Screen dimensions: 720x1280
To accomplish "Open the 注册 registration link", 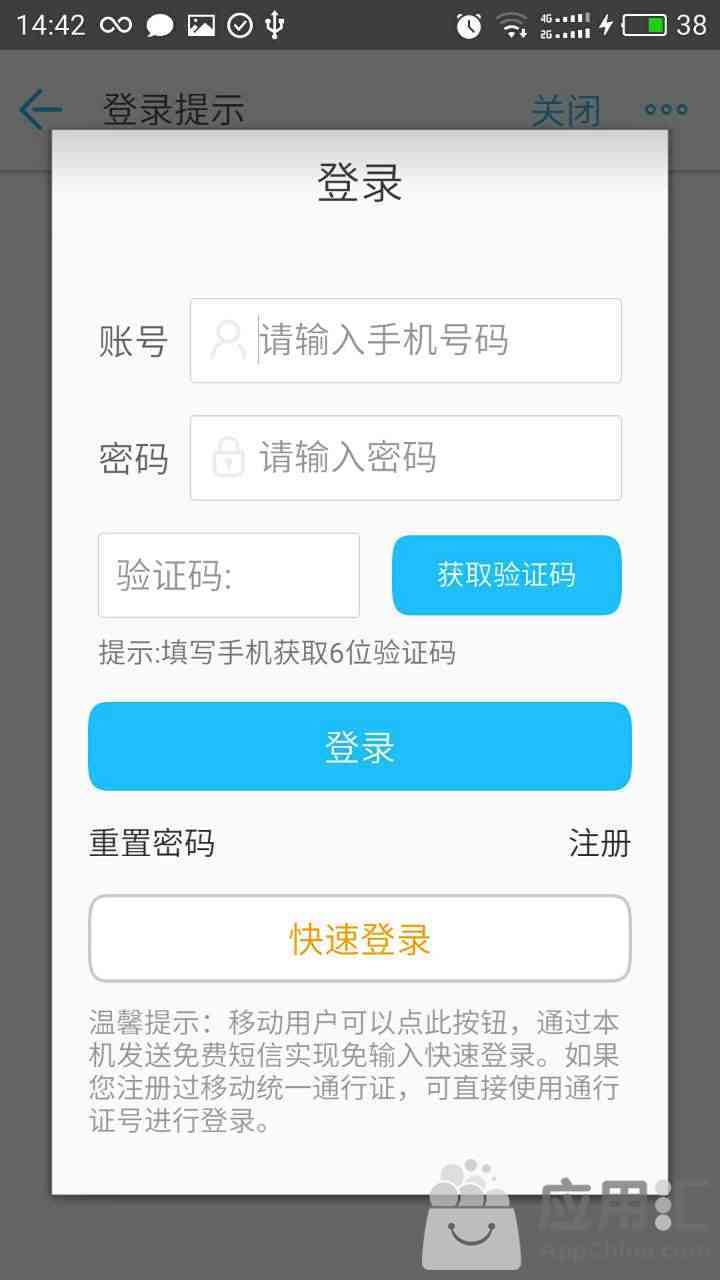I will [x=600, y=843].
